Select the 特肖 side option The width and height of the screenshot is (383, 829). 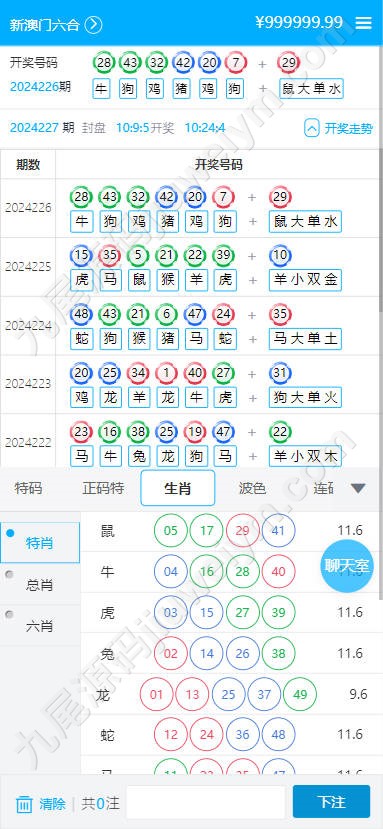coord(40,542)
